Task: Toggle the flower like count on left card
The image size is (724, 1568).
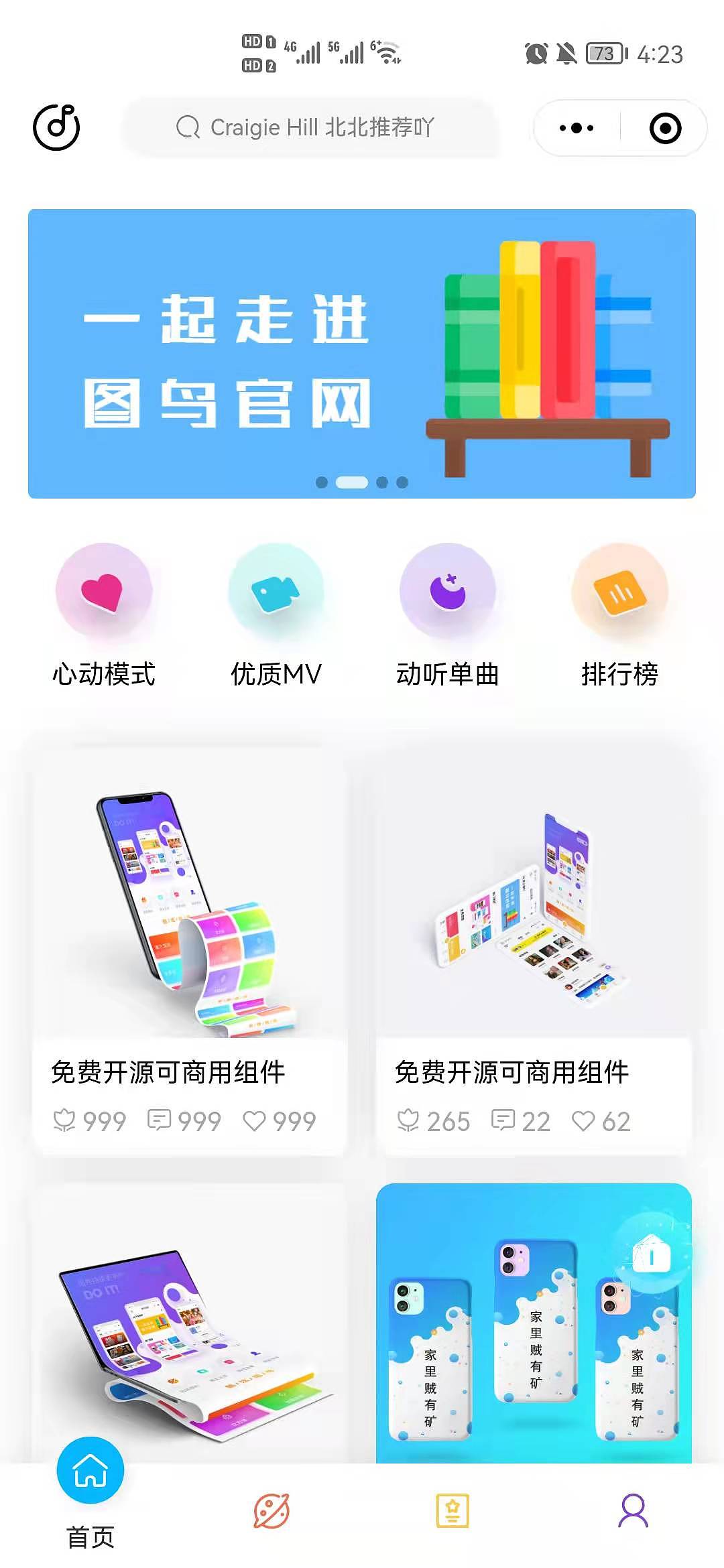Action: coord(65,1120)
